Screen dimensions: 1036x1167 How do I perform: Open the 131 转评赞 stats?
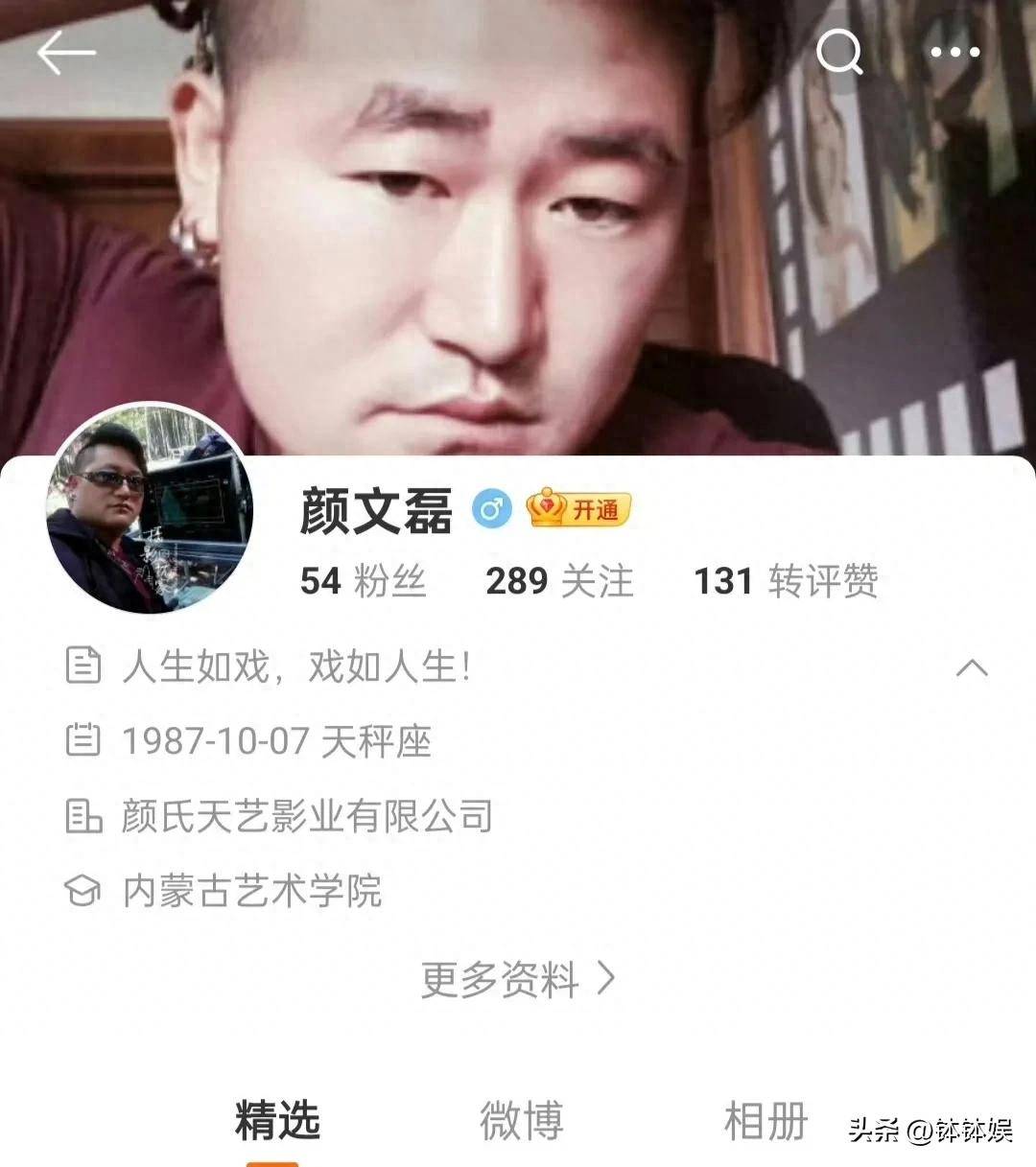coord(786,581)
